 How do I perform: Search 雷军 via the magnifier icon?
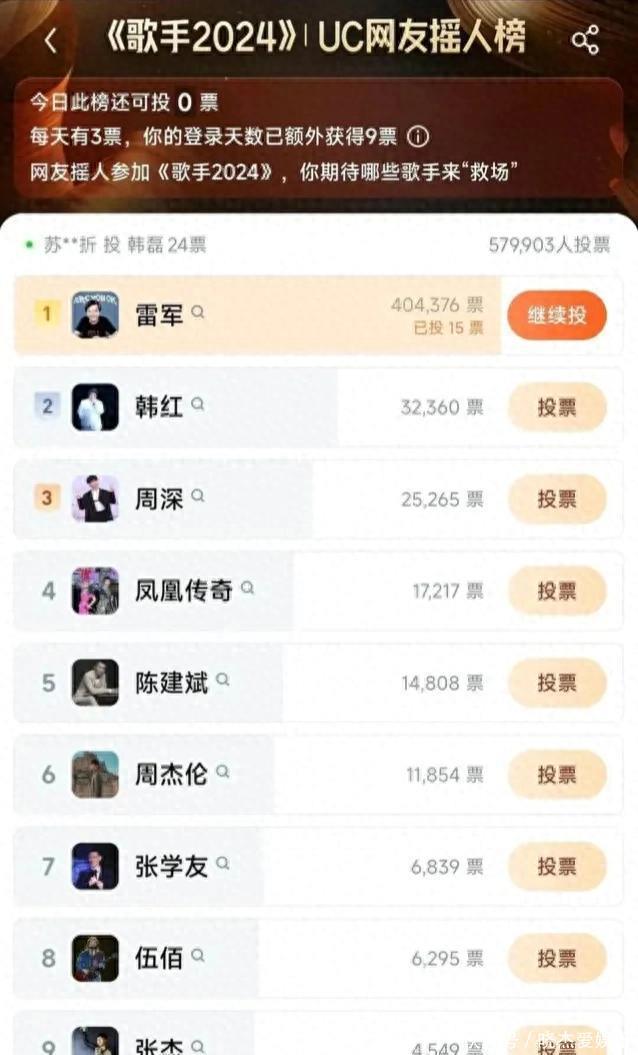(198, 312)
